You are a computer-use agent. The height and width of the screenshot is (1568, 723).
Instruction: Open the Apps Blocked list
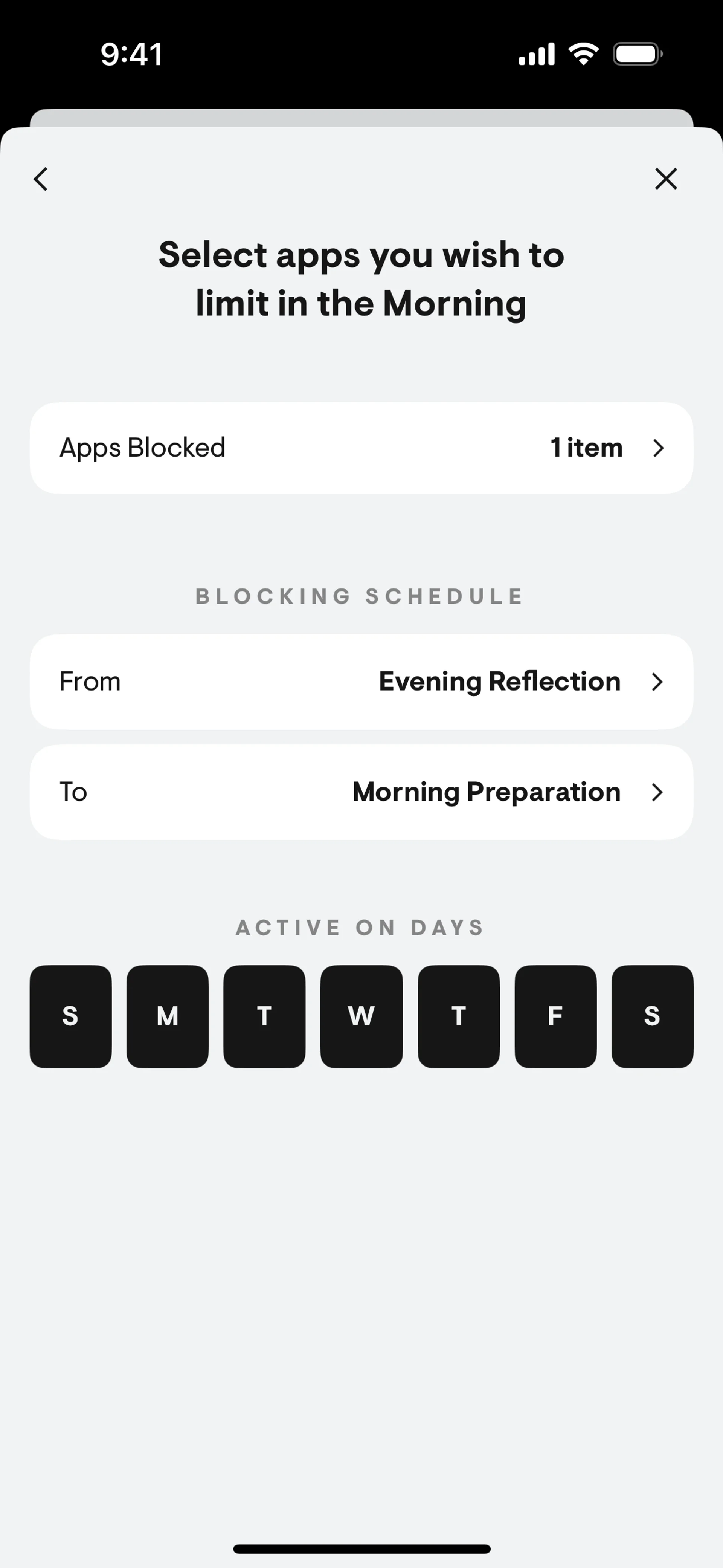coord(361,448)
